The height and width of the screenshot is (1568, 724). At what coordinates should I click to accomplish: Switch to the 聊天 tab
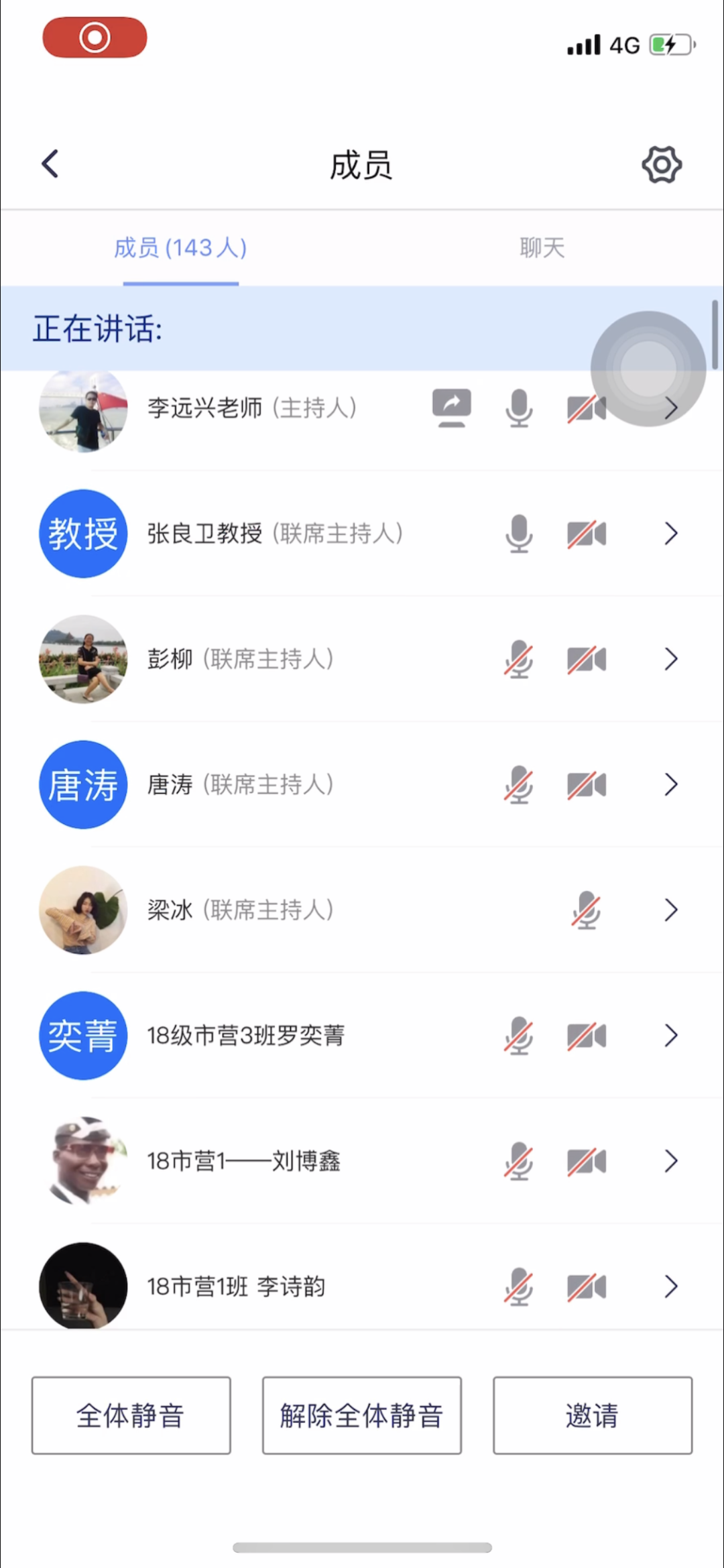(542, 248)
